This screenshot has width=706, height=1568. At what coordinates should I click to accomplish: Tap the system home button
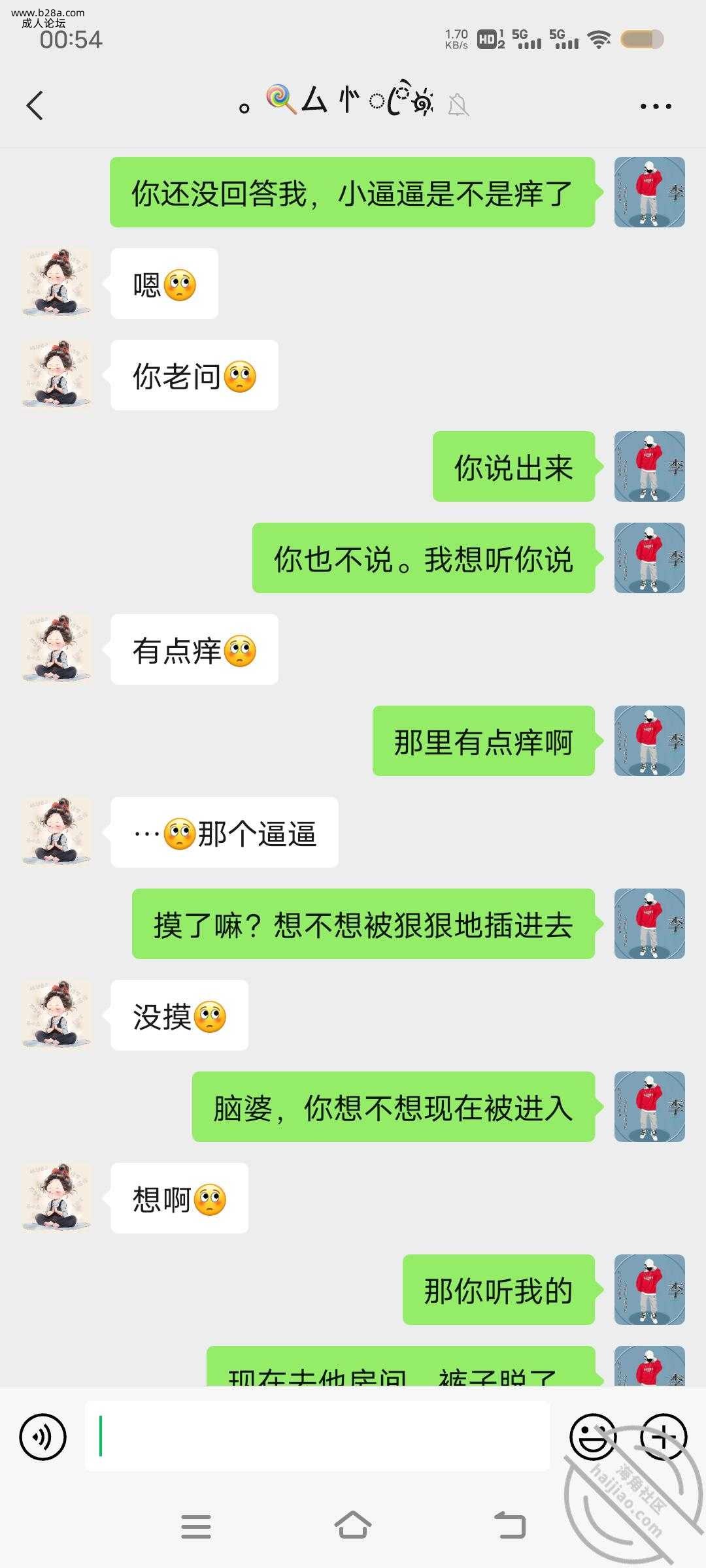click(353, 1526)
